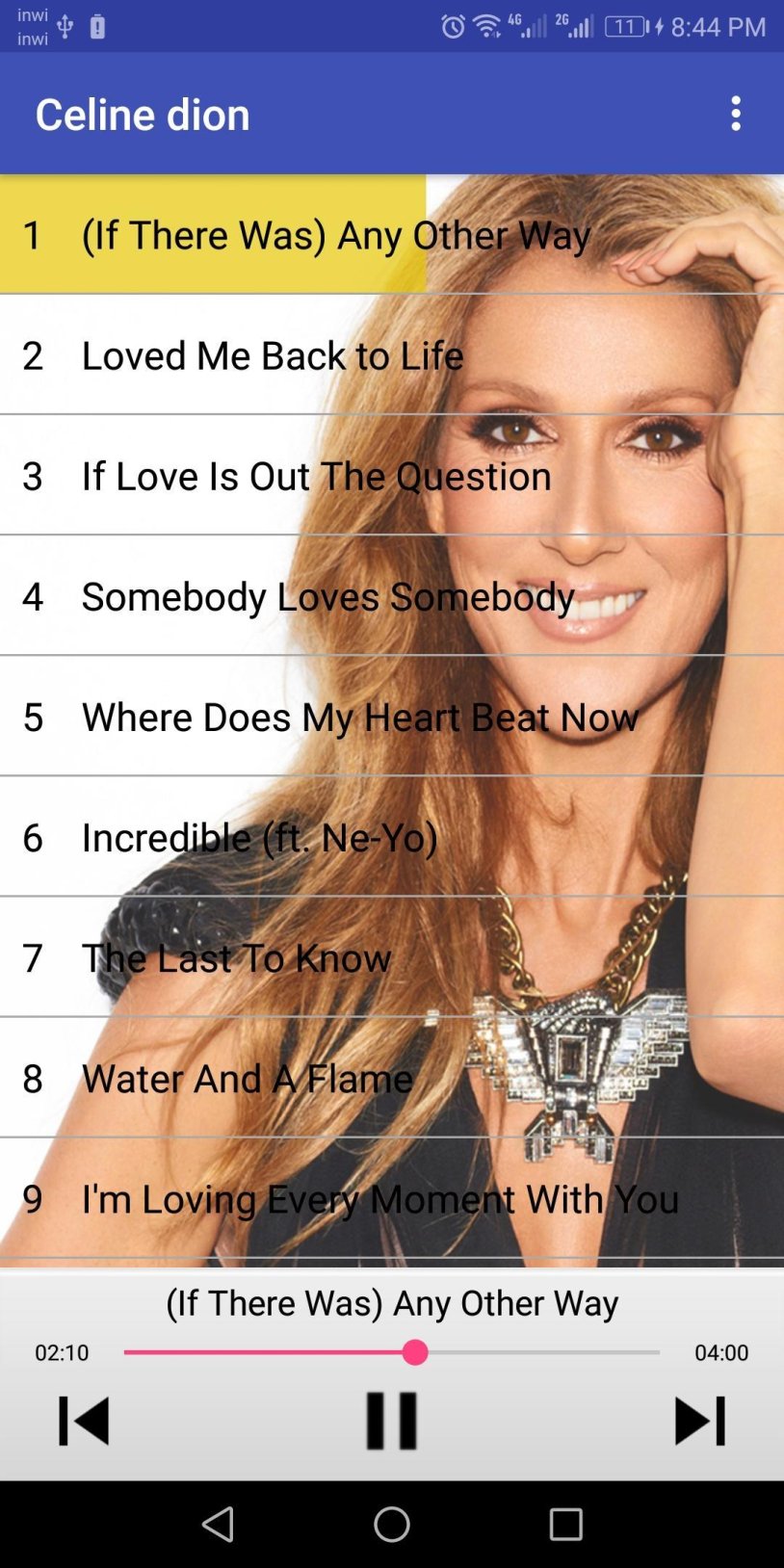Play 'Somebody Loves Somebody'
784x1568 pixels.
point(327,597)
